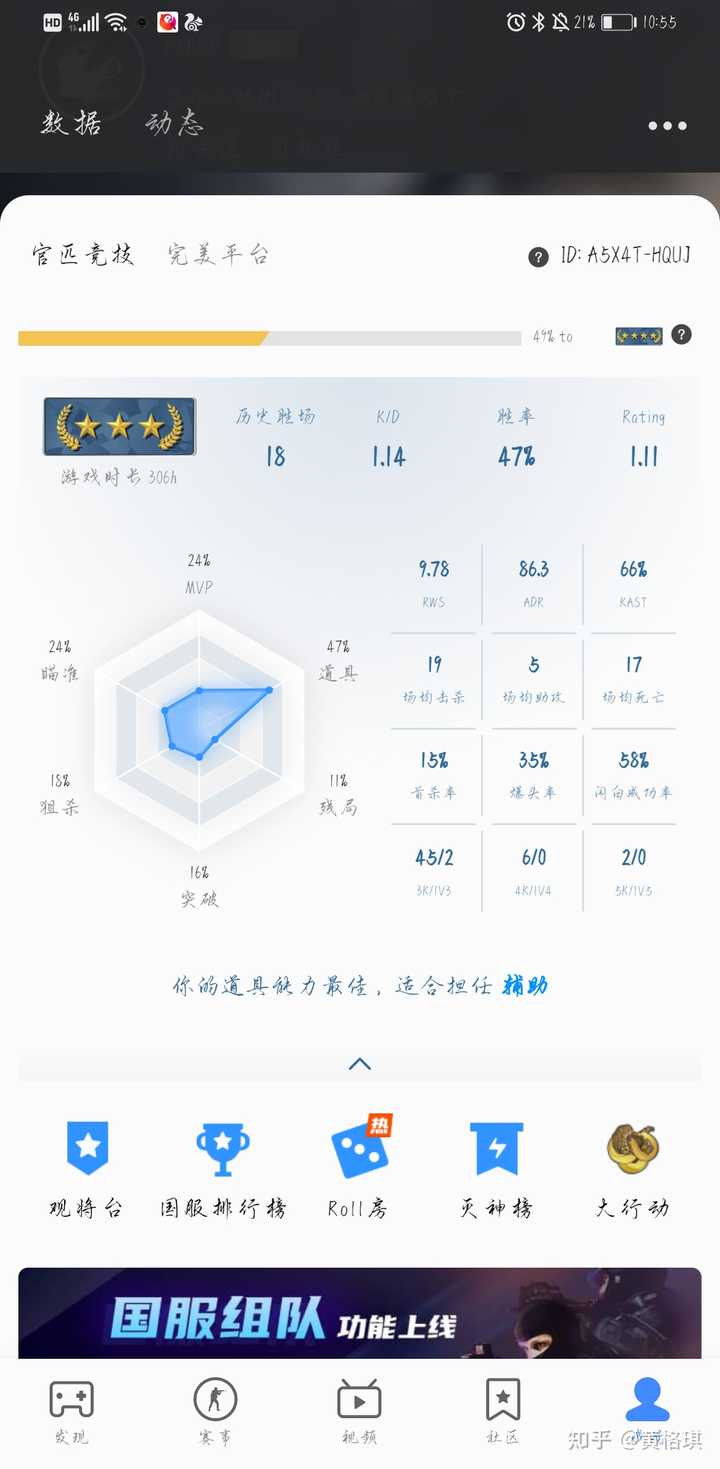Tap the help icon beside the ID
This screenshot has width=720, height=1469.
[x=538, y=257]
